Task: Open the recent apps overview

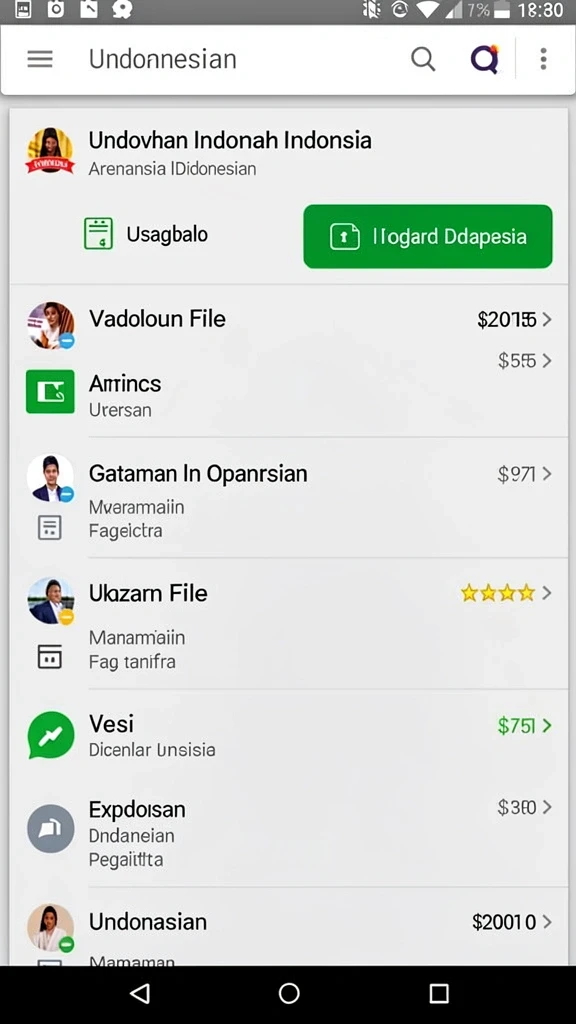Action: pyautogui.click(x=439, y=993)
